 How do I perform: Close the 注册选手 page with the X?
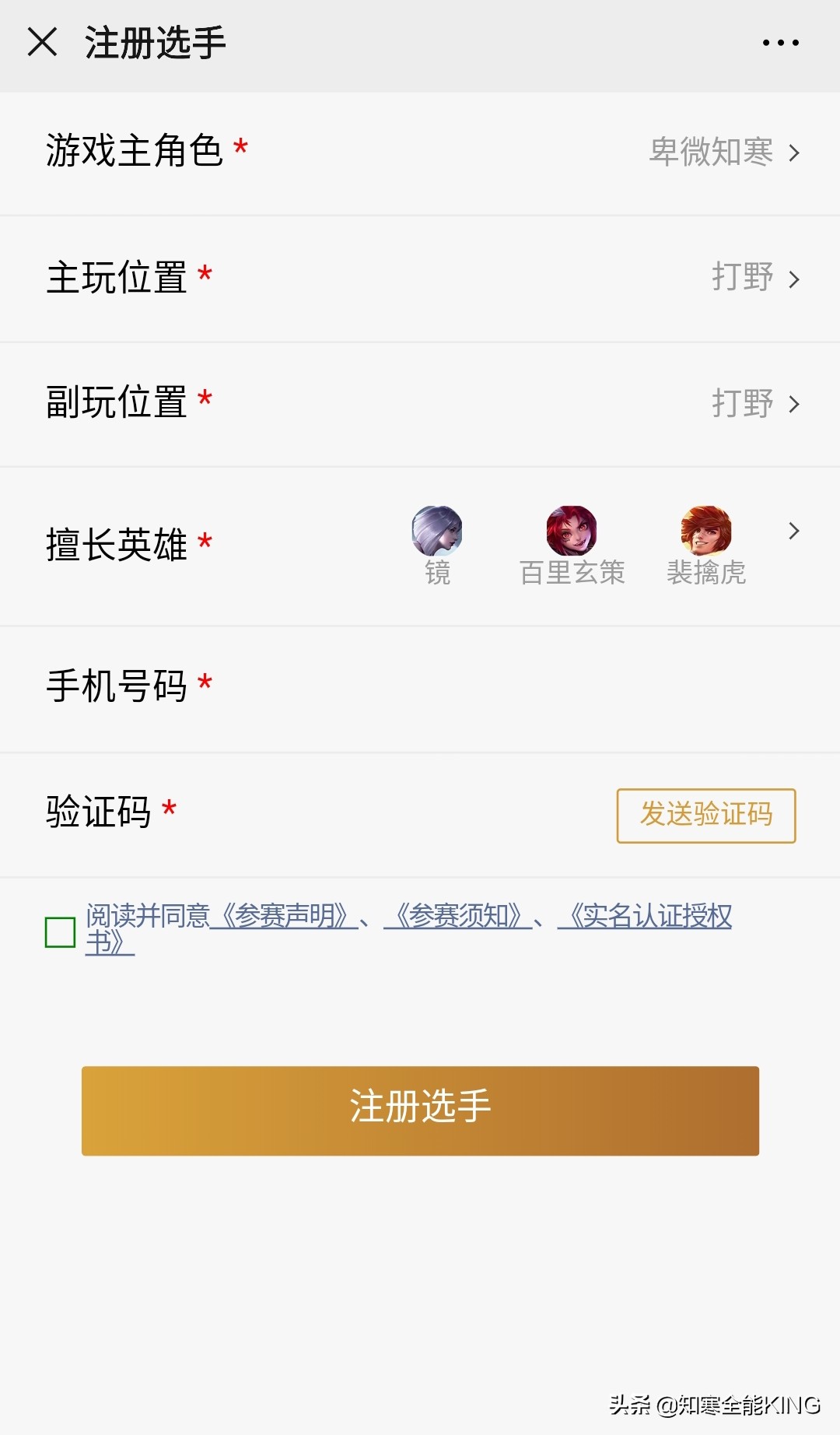[x=43, y=43]
